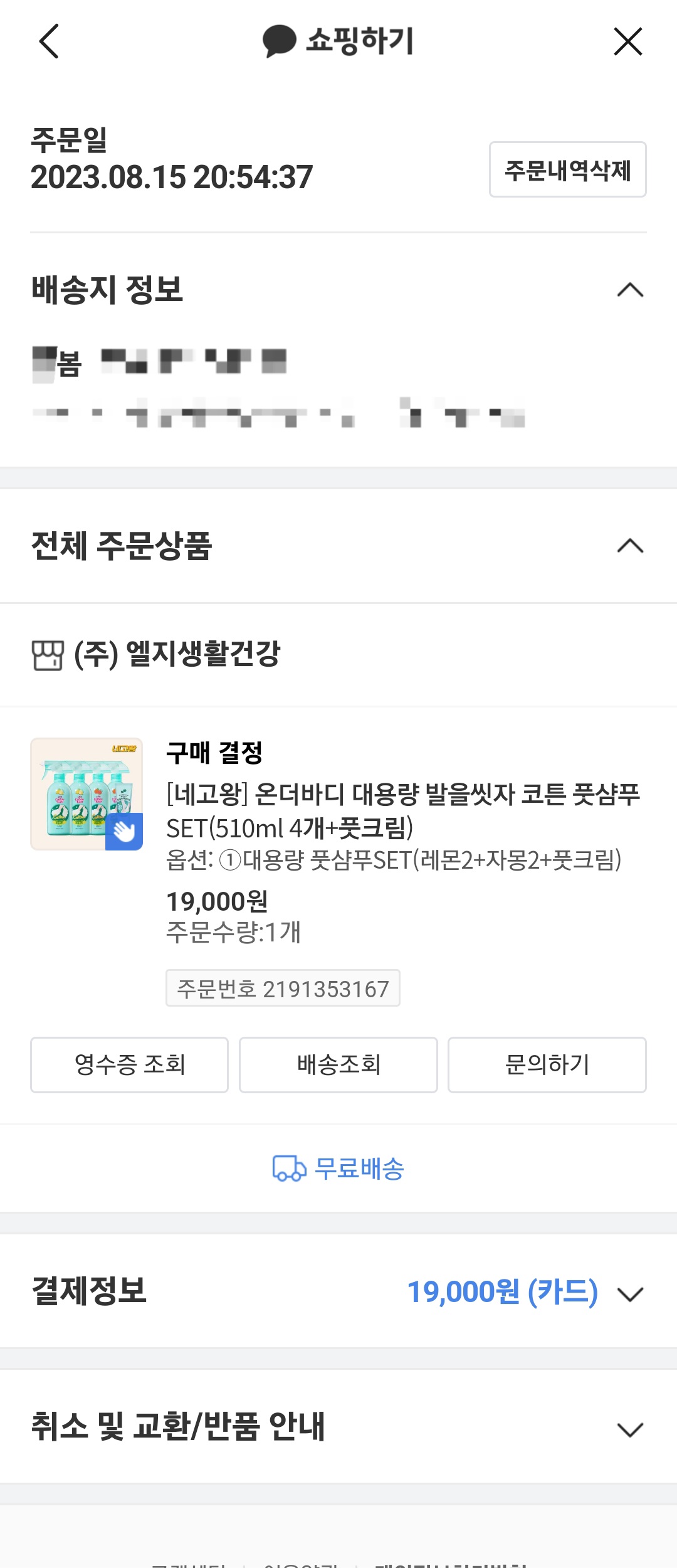Collapse the 전체 주문상품 section
Screen dimensions: 677x1568
(x=630, y=546)
